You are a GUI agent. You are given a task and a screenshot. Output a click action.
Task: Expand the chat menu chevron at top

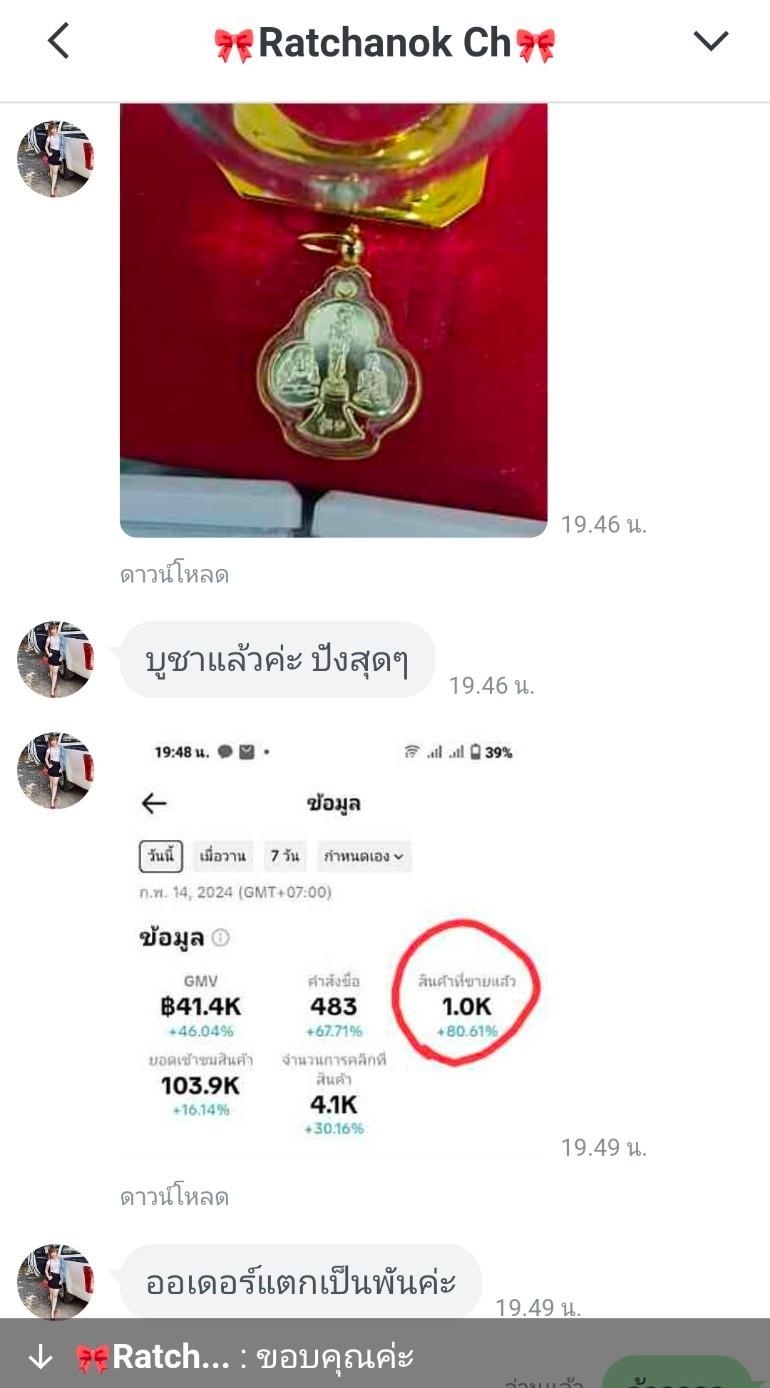tap(711, 41)
